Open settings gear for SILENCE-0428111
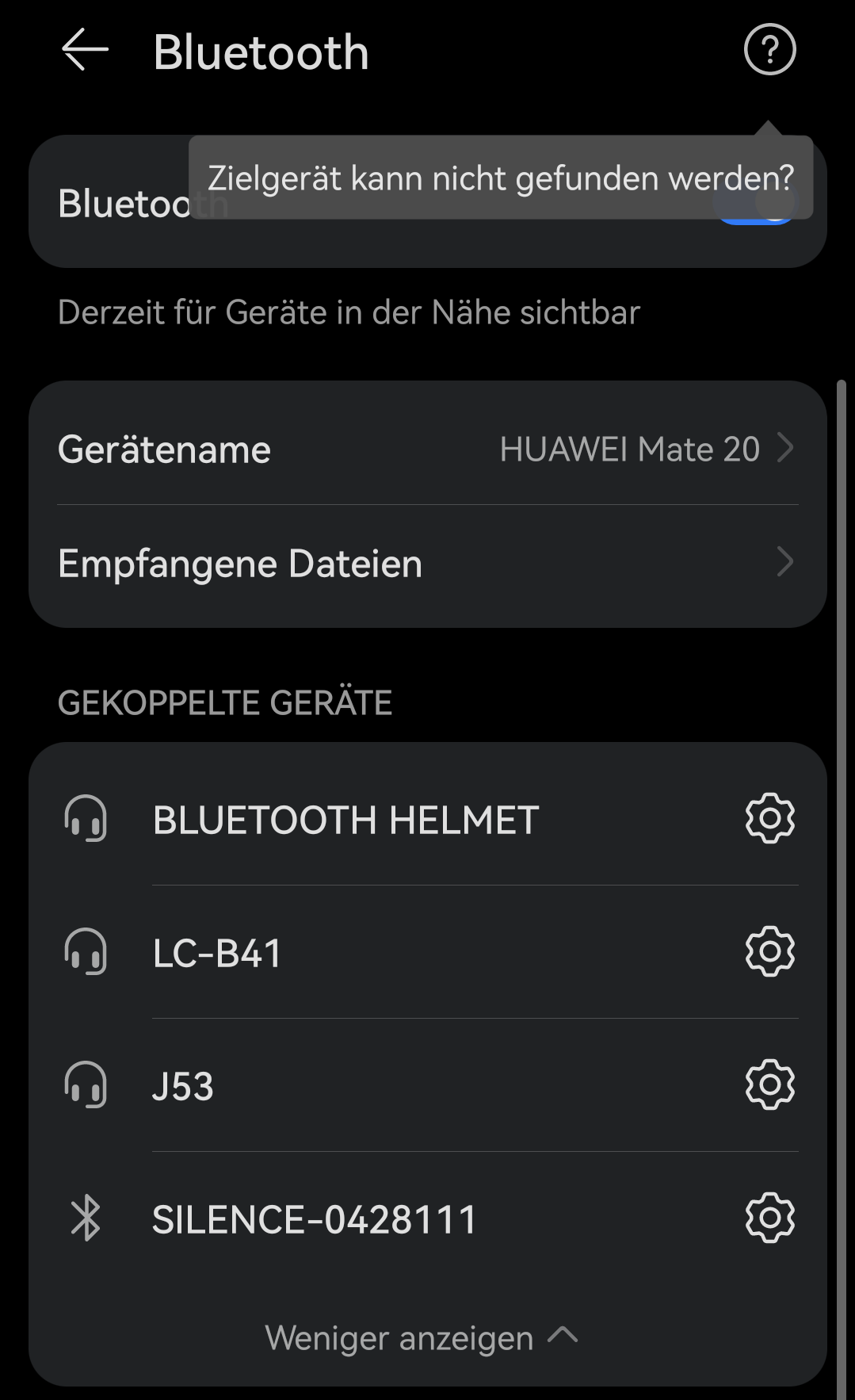Image resolution: width=855 pixels, height=1400 pixels. [x=769, y=1218]
